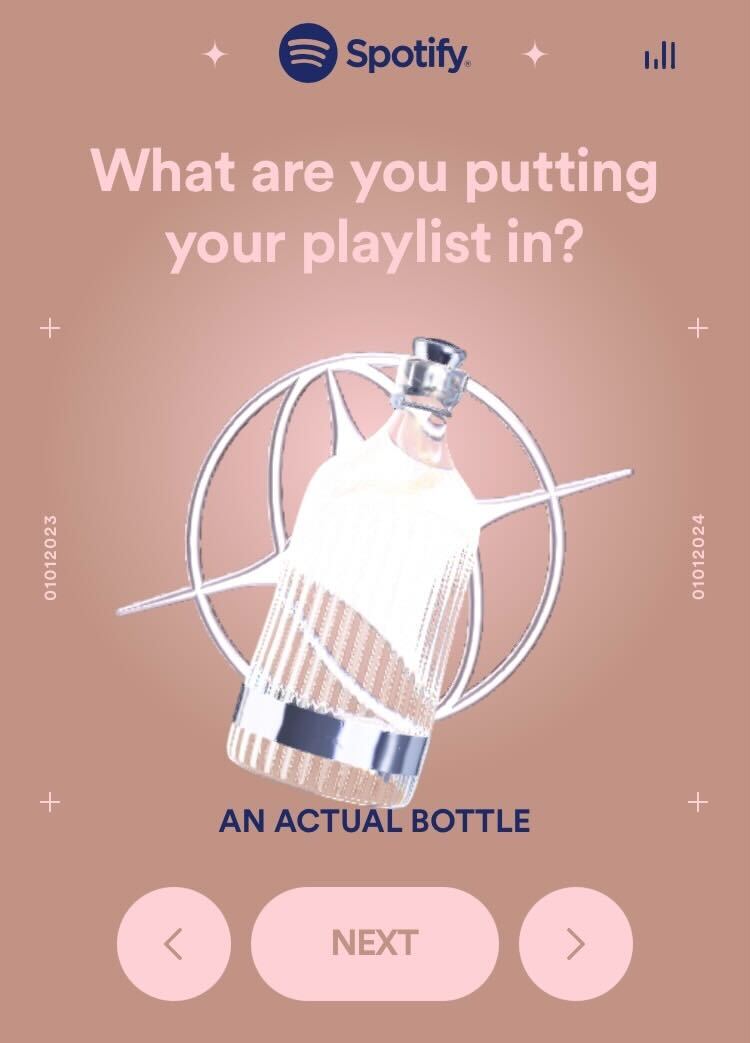Tap the NEXT button
Image resolution: width=750 pixels, height=1043 pixels.
coord(374,943)
